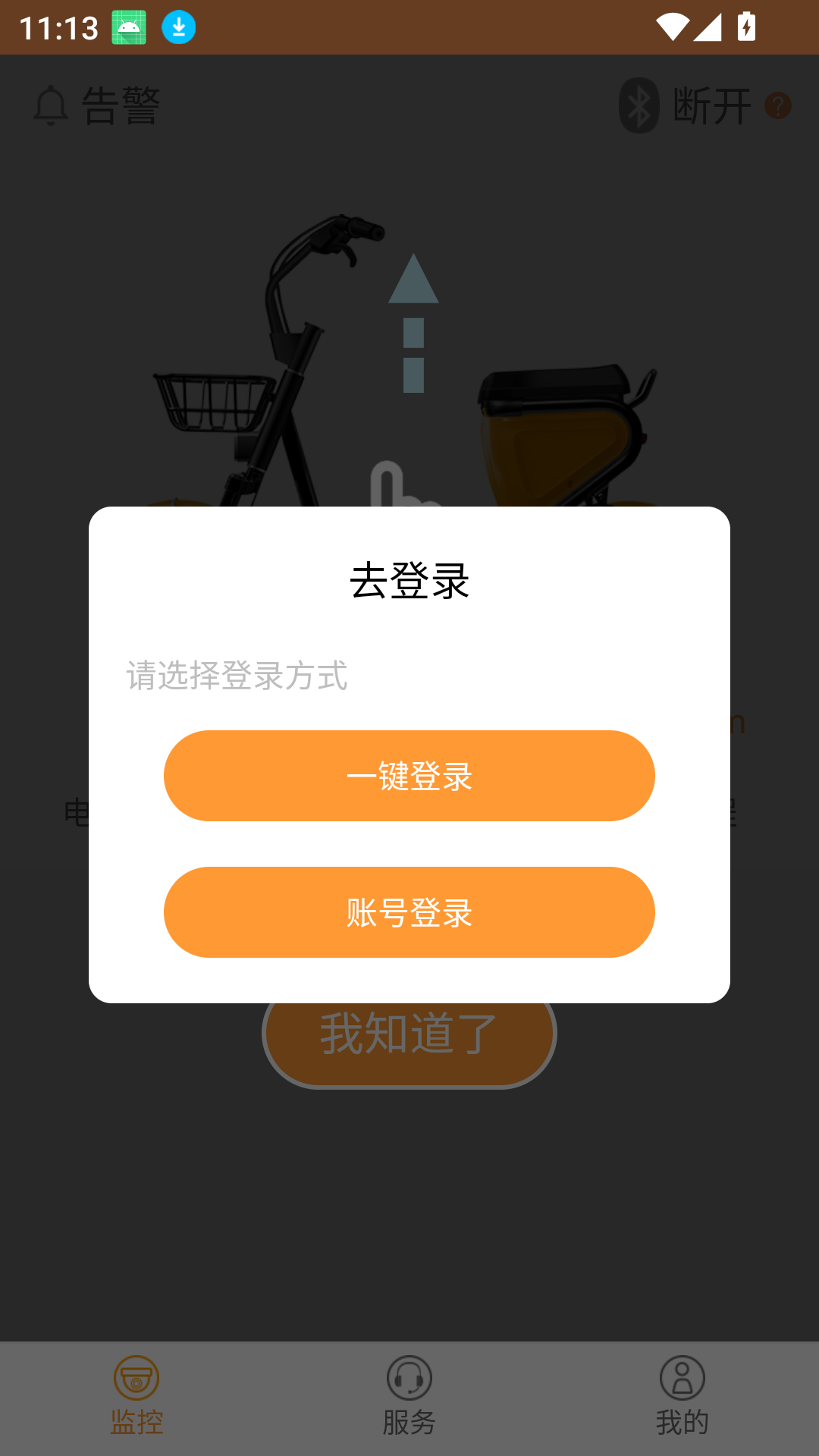The width and height of the screenshot is (819, 1456).
Task: Open the help question mark icon
Action: click(777, 105)
